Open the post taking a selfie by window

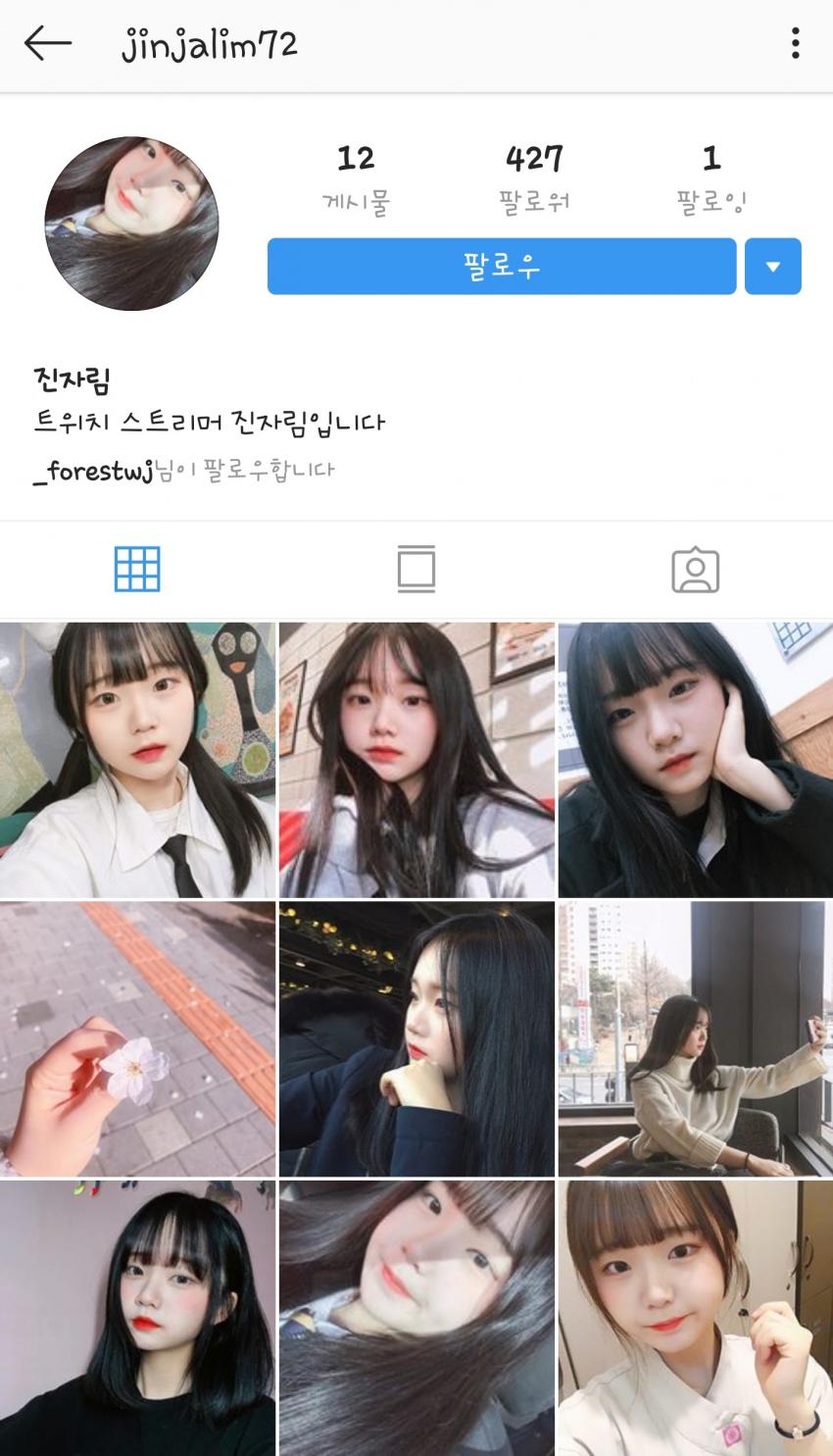[695, 1039]
